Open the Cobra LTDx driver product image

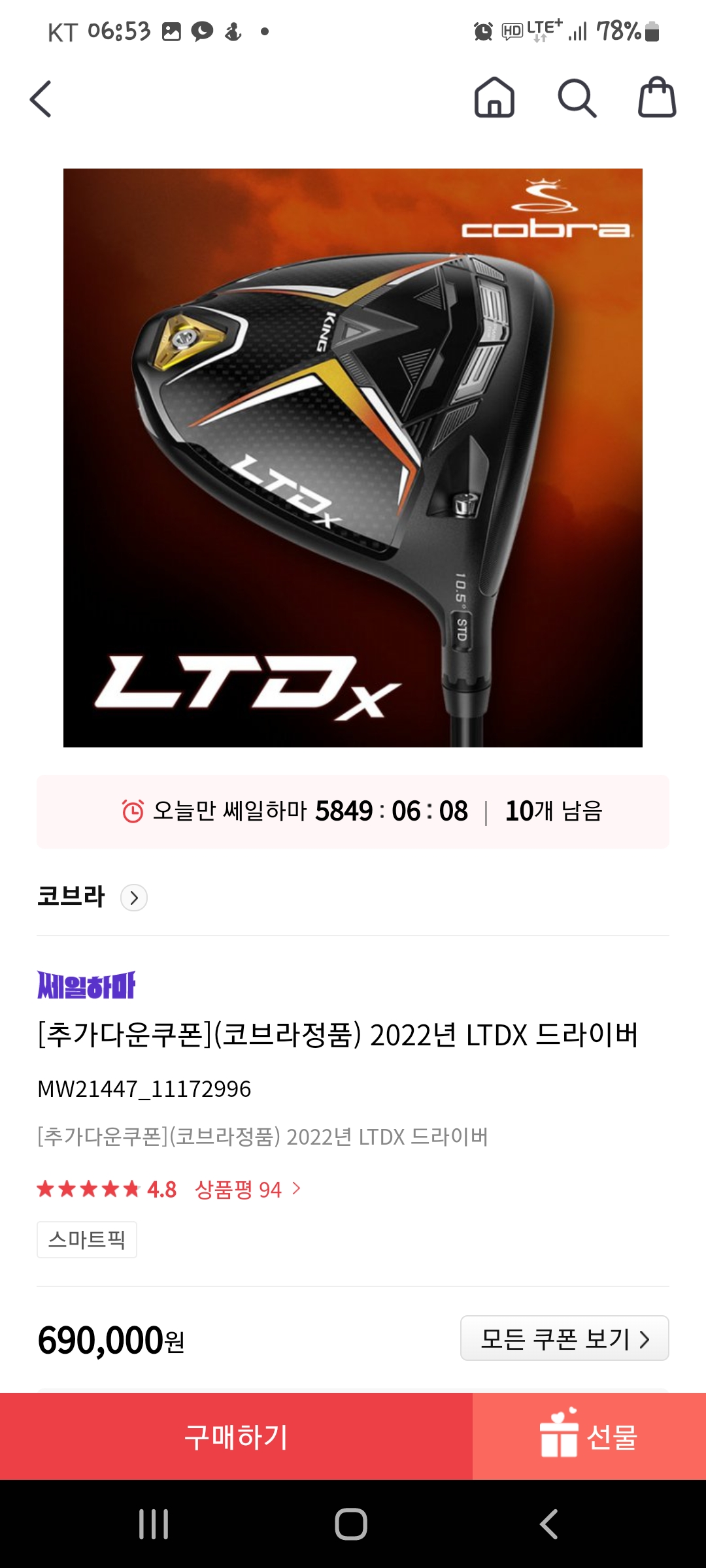point(353,457)
